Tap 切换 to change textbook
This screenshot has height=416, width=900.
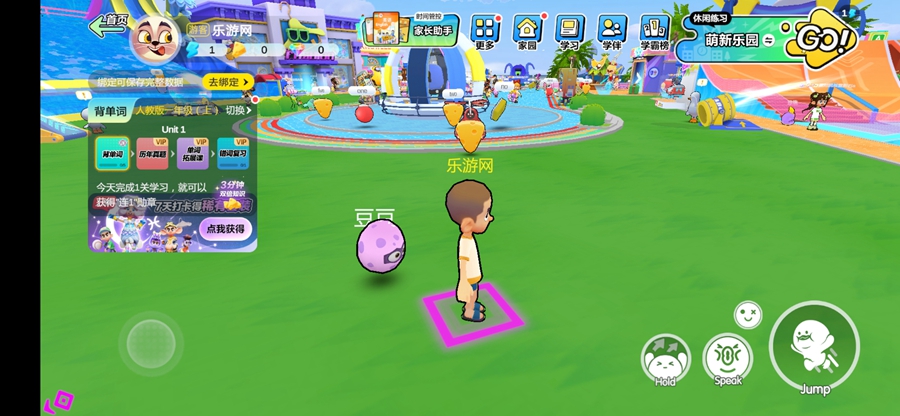(236, 111)
